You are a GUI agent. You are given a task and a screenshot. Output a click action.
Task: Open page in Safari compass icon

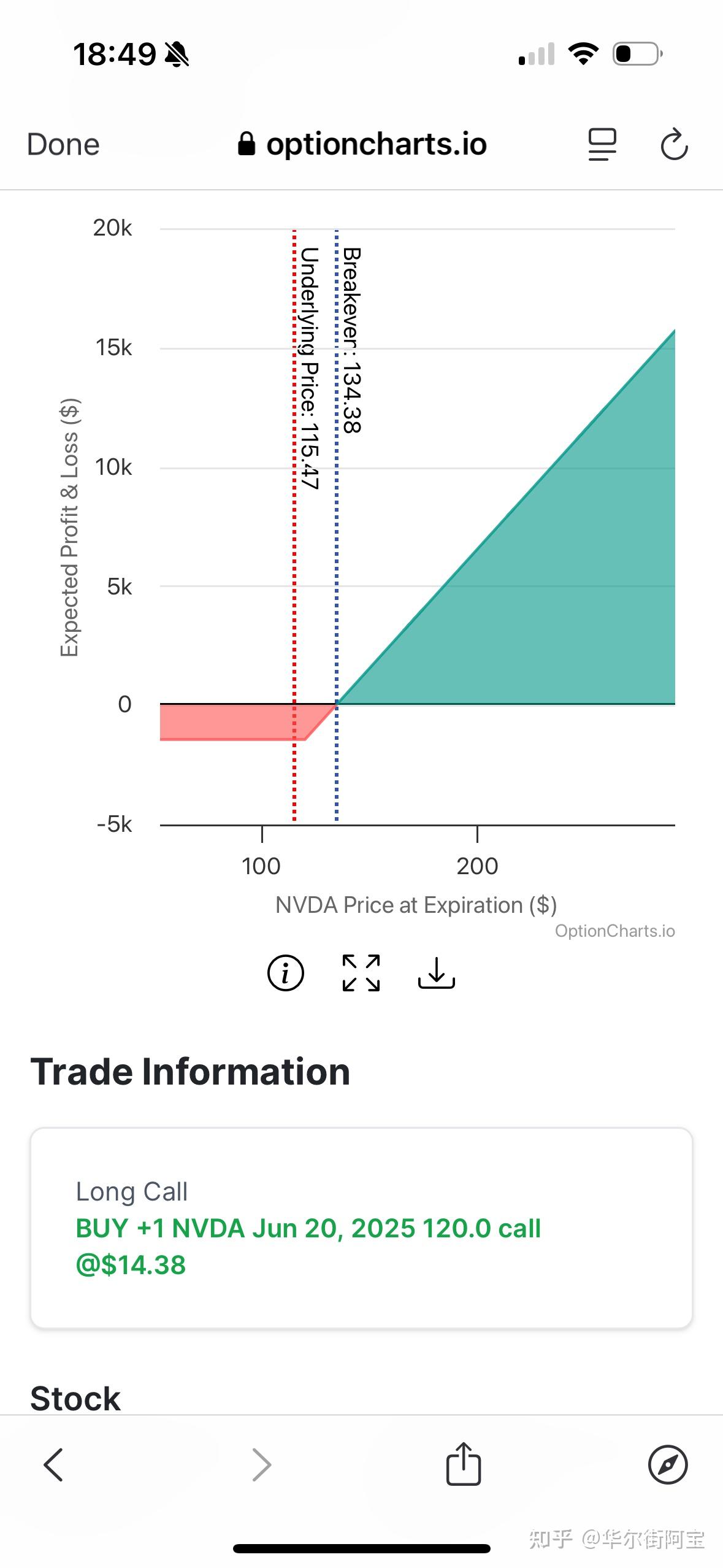tap(668, 1465)
